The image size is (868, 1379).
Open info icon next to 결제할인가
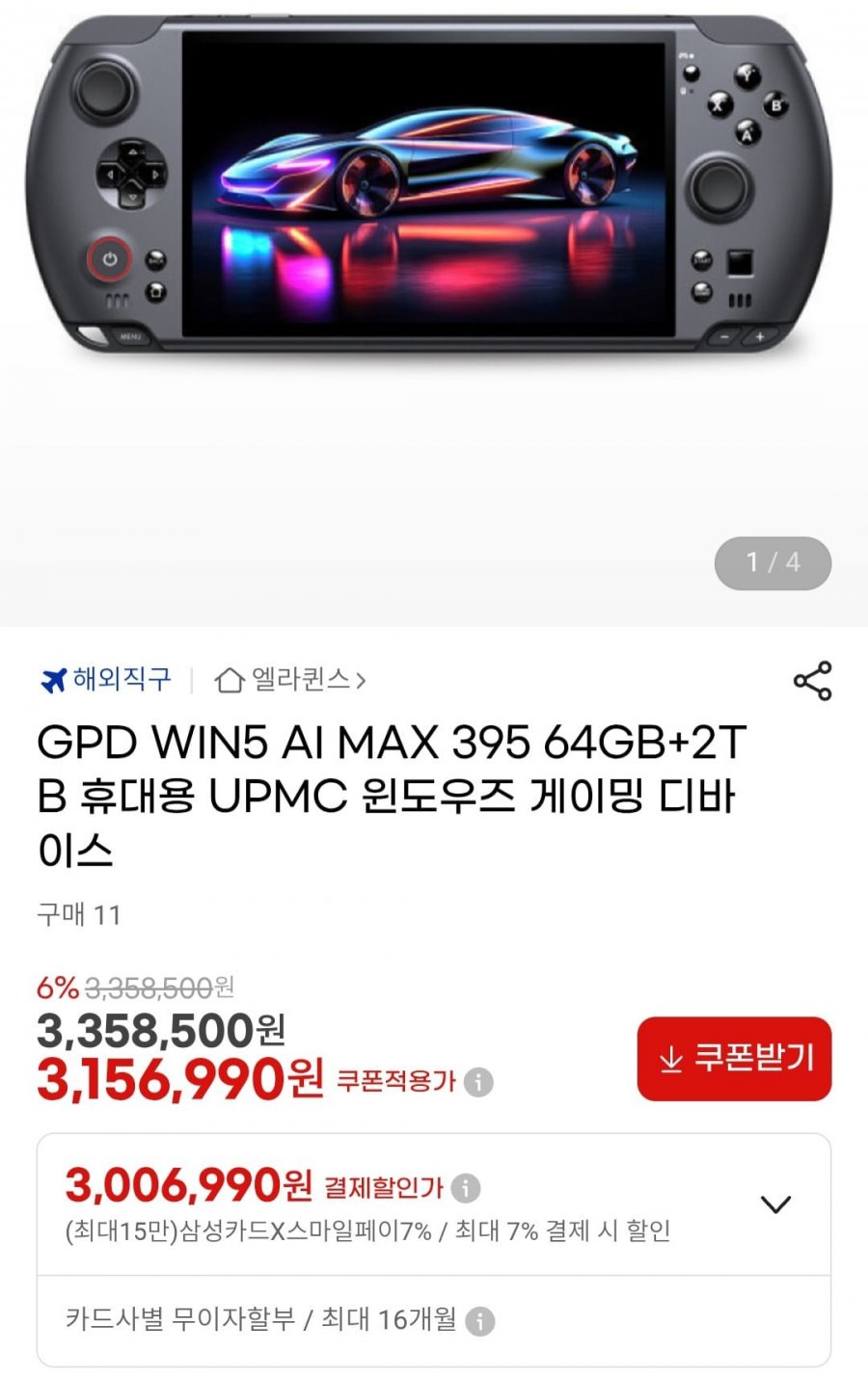pyautogui.click(x=466, y=1188)
